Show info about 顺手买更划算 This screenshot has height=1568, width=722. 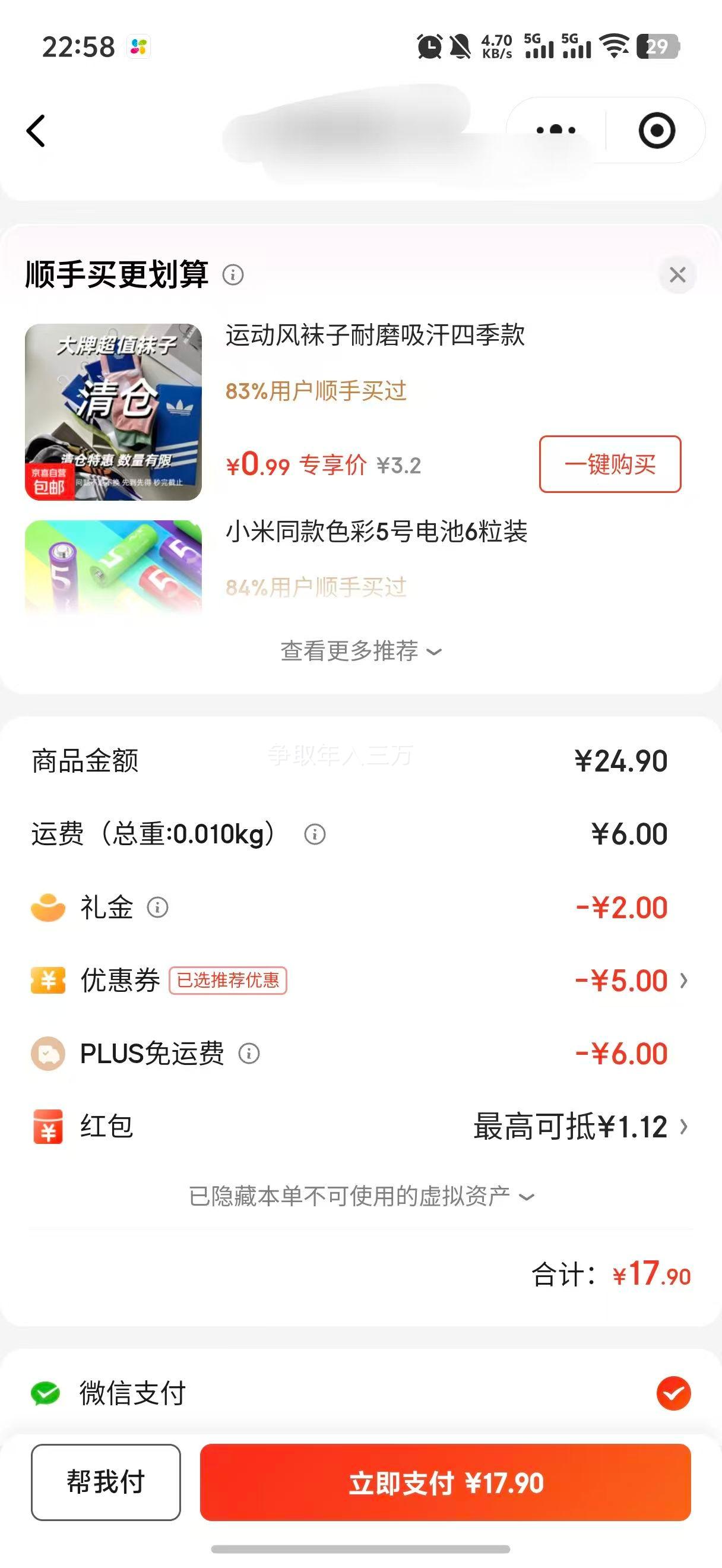coord(233,275)
